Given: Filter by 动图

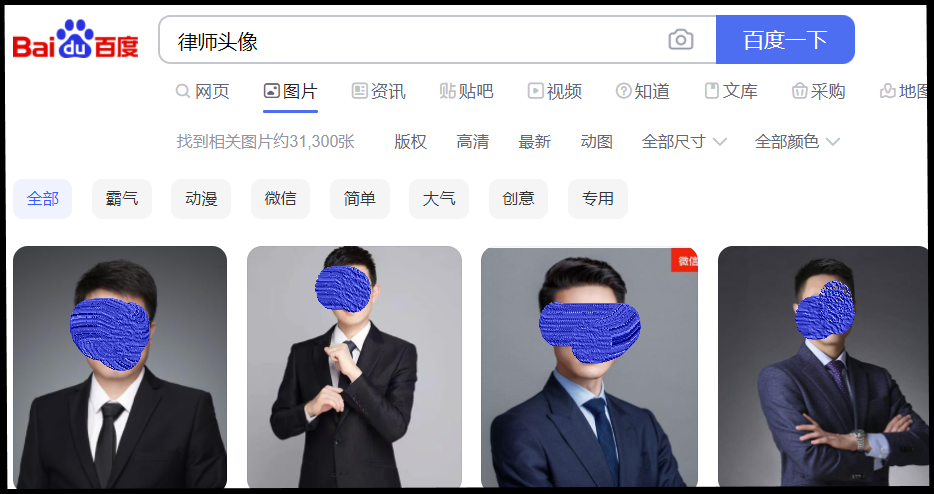Looking at the screenshot, I should (x=596, y=142).
